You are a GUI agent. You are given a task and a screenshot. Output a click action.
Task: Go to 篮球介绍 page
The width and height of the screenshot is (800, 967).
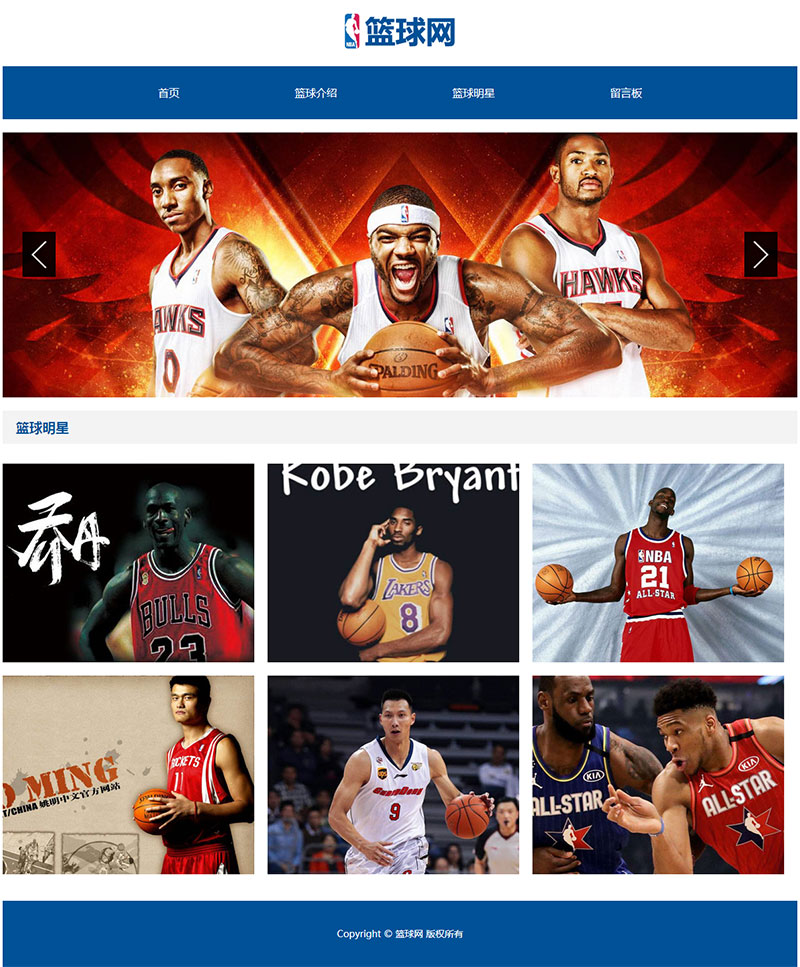(x=315, y=93)
